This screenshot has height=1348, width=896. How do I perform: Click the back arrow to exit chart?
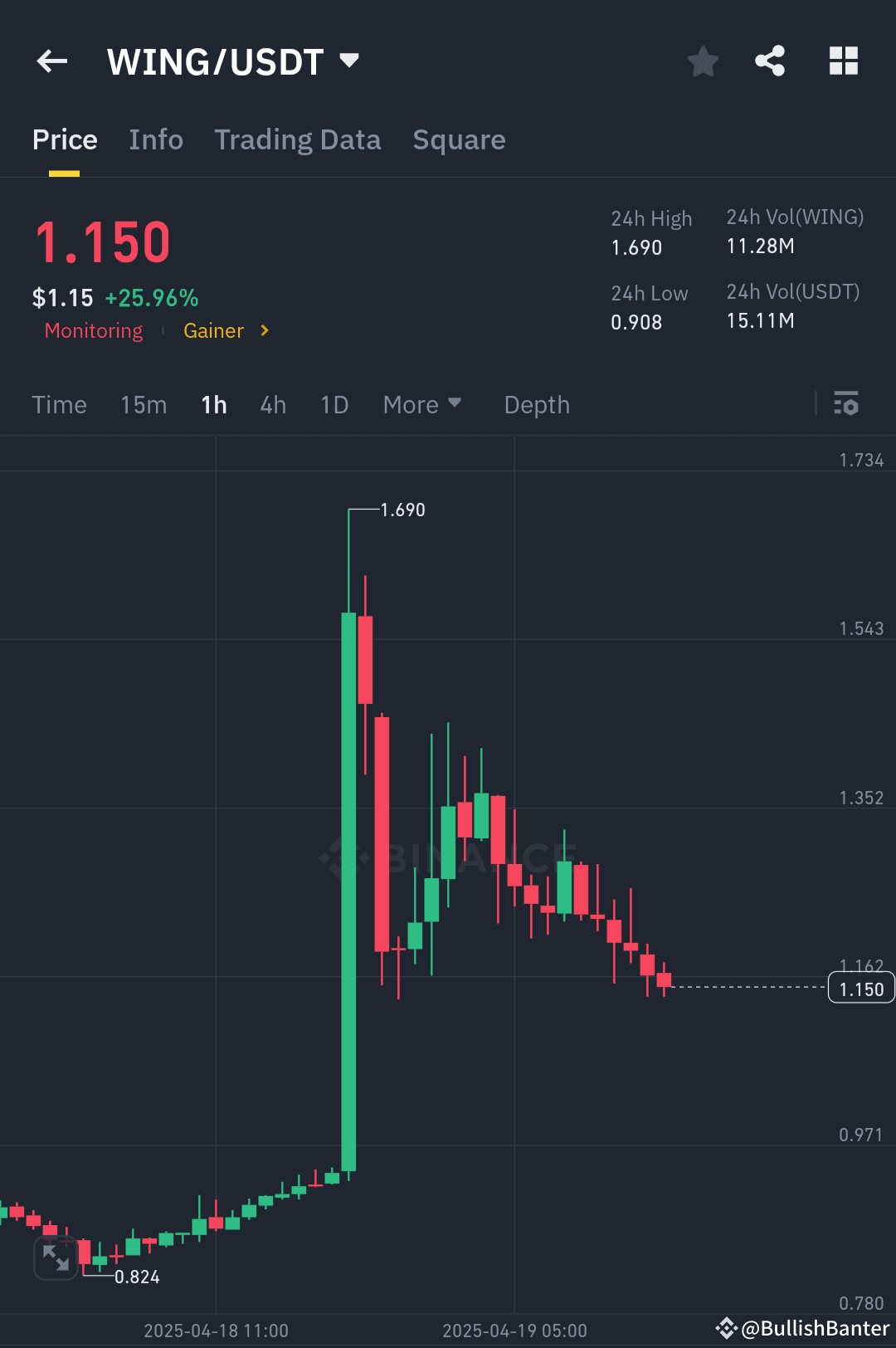click(51, 61)
